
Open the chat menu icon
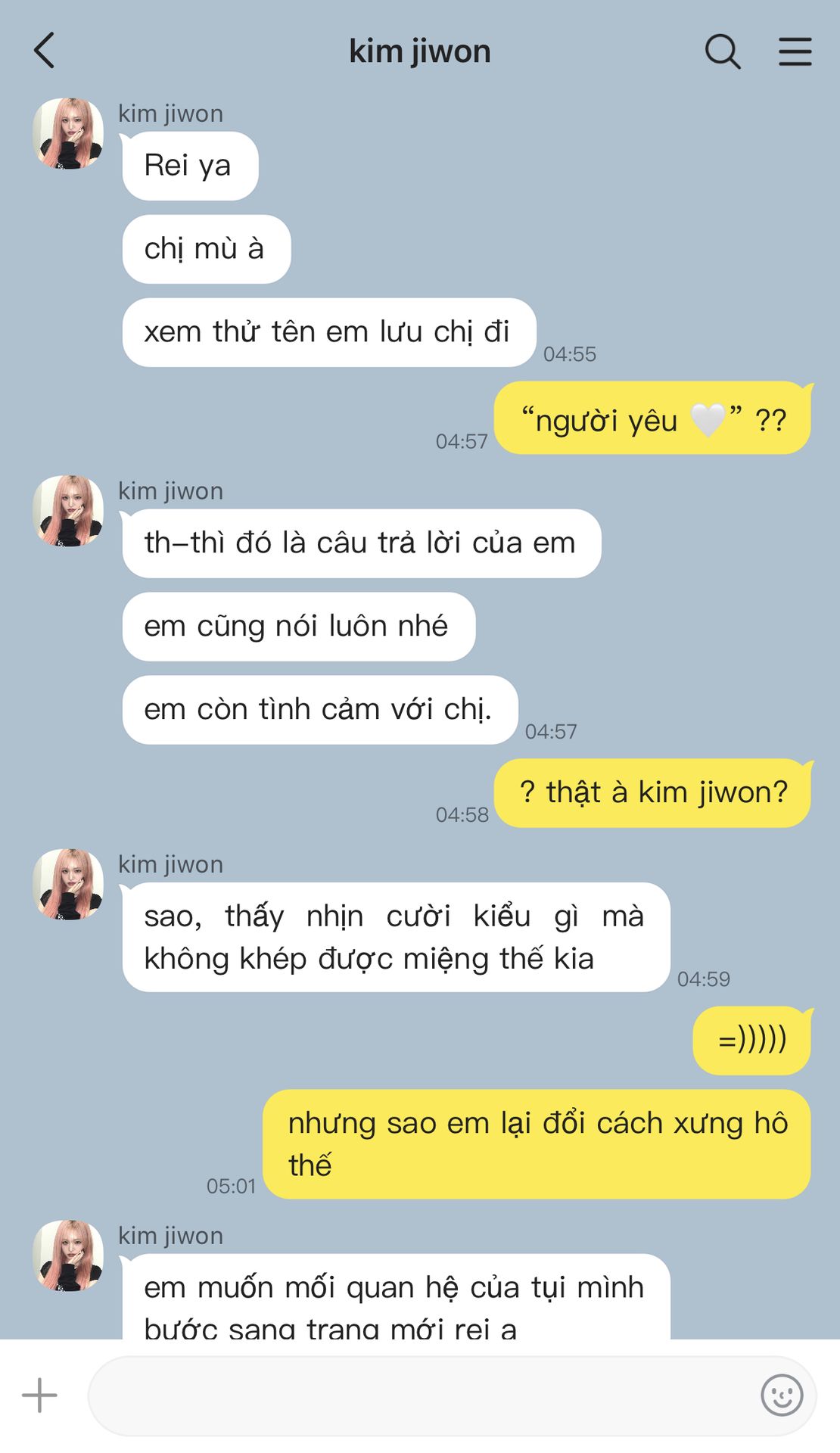[x=795, y=51]
